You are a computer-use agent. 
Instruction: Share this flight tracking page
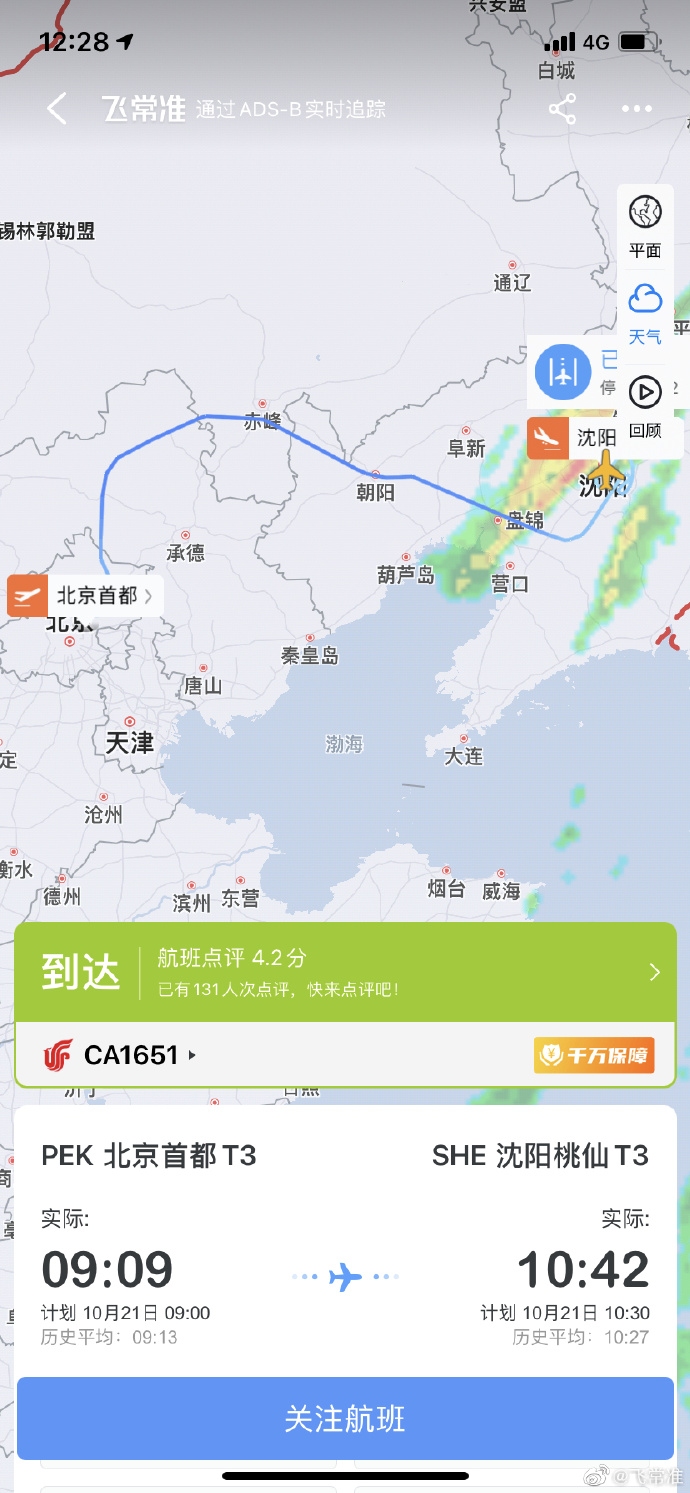pyautogui.click(x=563, y=109)
